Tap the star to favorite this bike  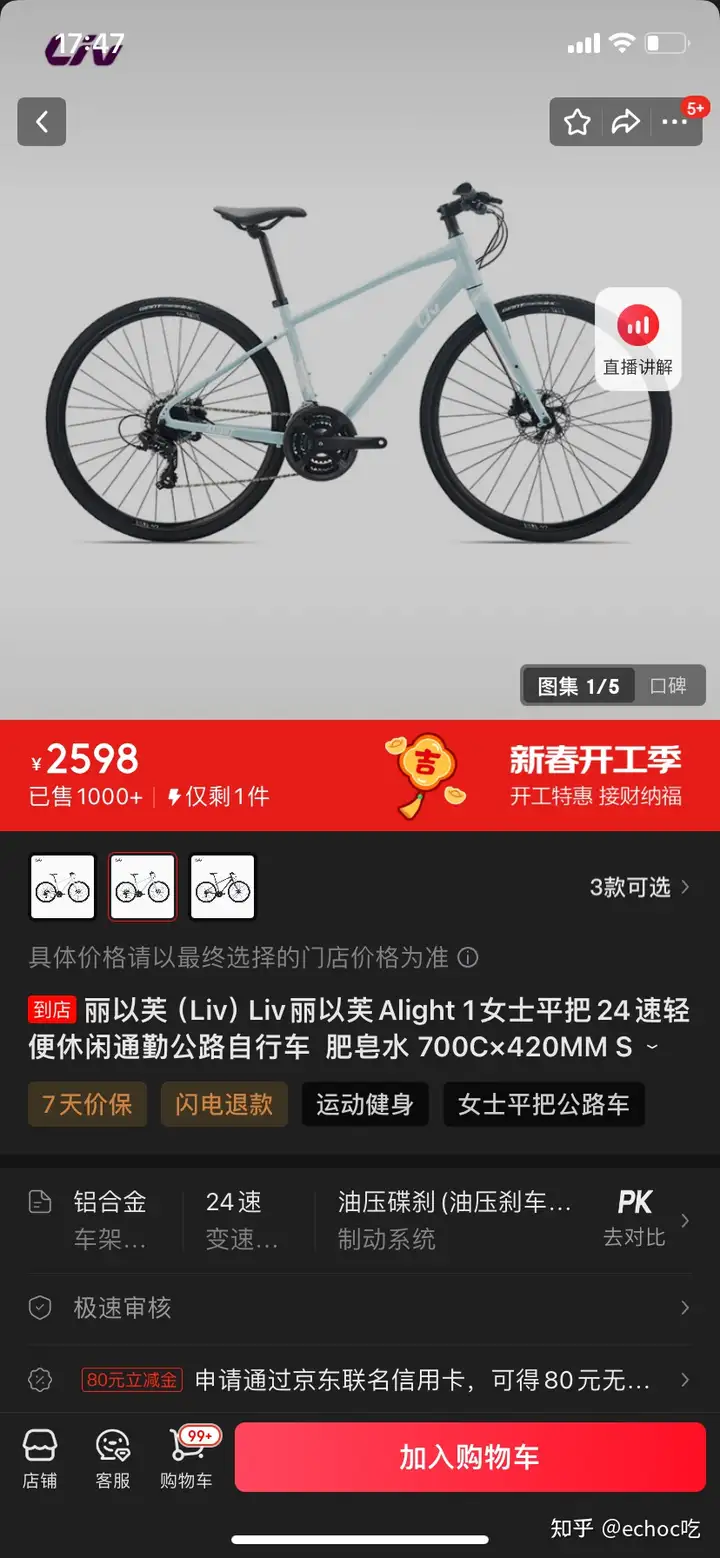577,121
